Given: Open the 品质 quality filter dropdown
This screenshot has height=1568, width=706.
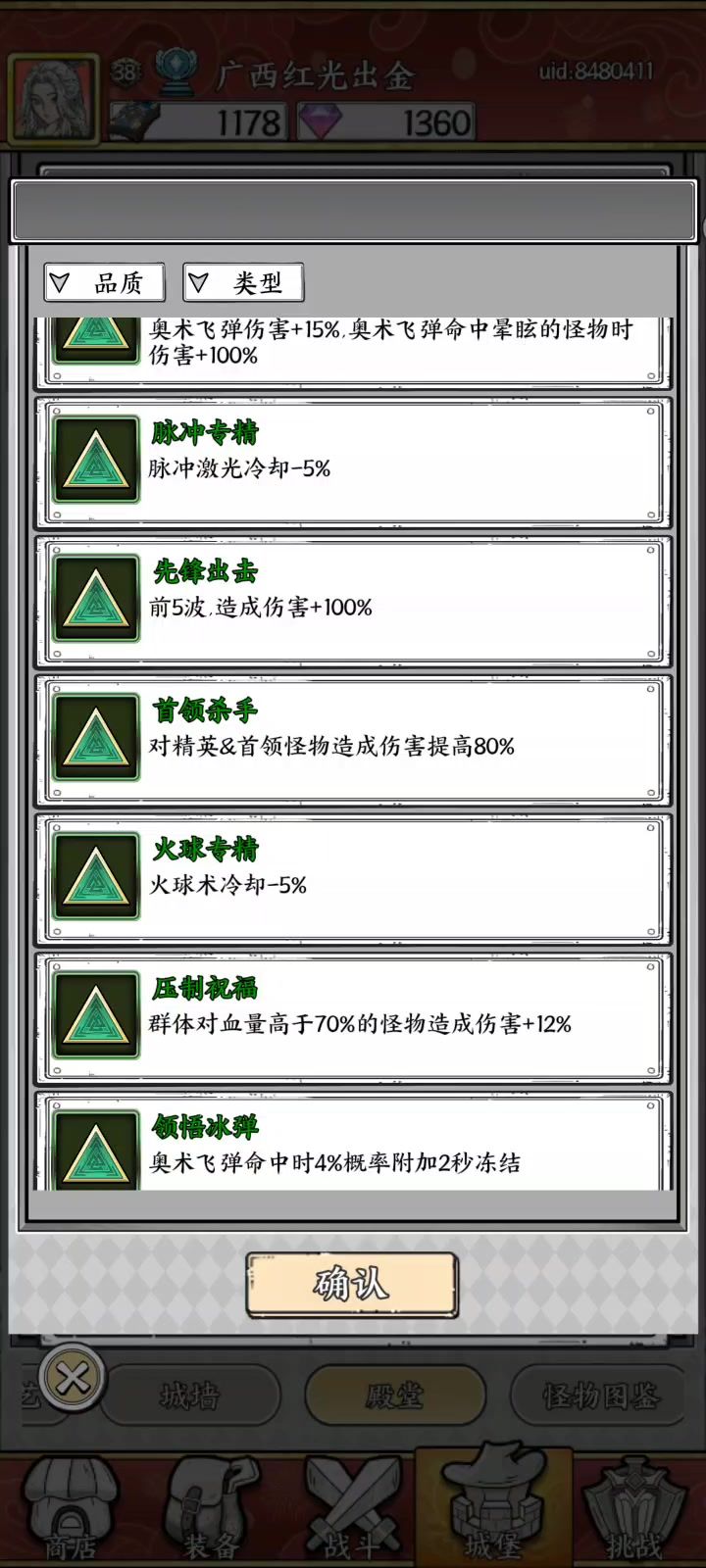Looking at the screenshot, I should pos(104,283).
